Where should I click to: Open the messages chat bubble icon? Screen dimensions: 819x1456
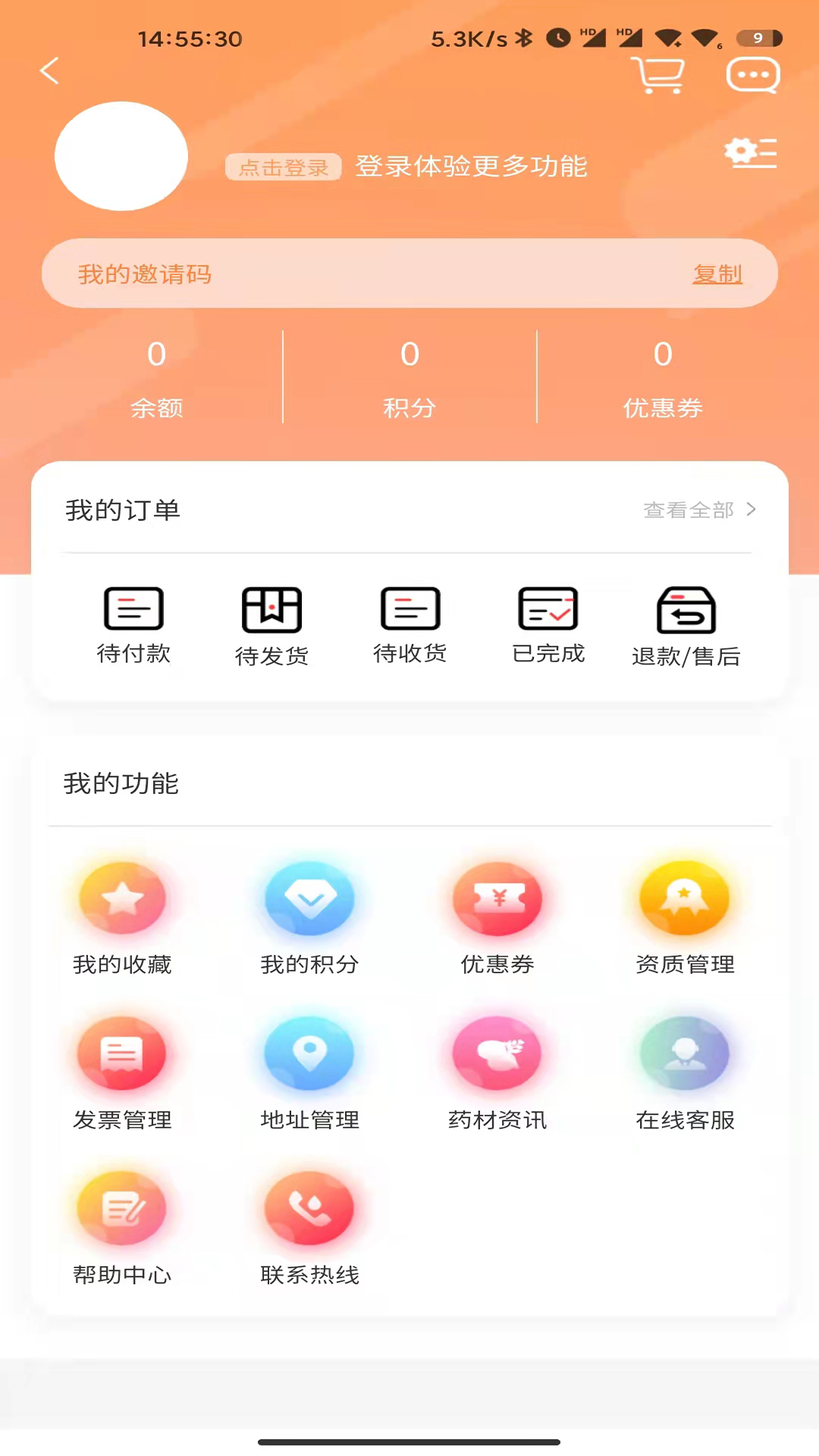752,75
